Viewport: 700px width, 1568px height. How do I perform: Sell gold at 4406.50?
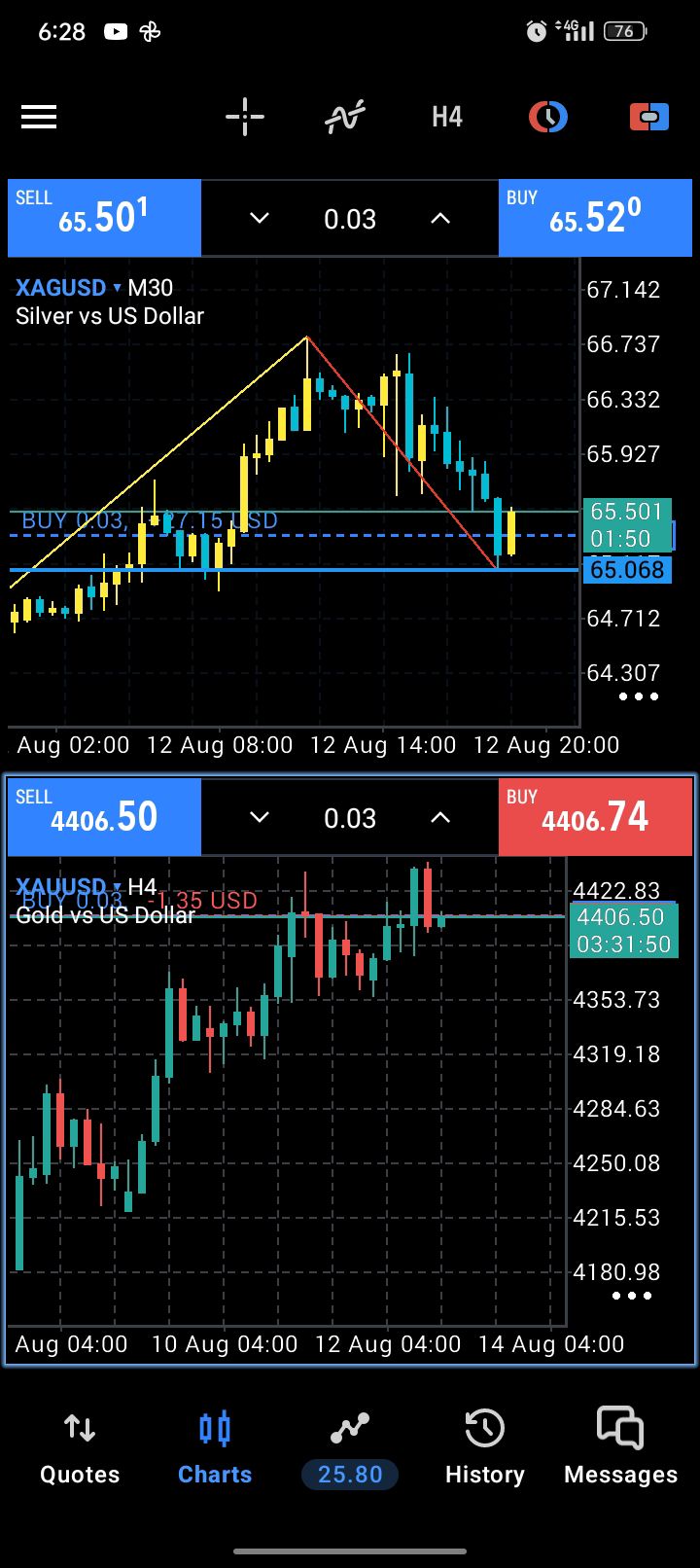[104, 817]
